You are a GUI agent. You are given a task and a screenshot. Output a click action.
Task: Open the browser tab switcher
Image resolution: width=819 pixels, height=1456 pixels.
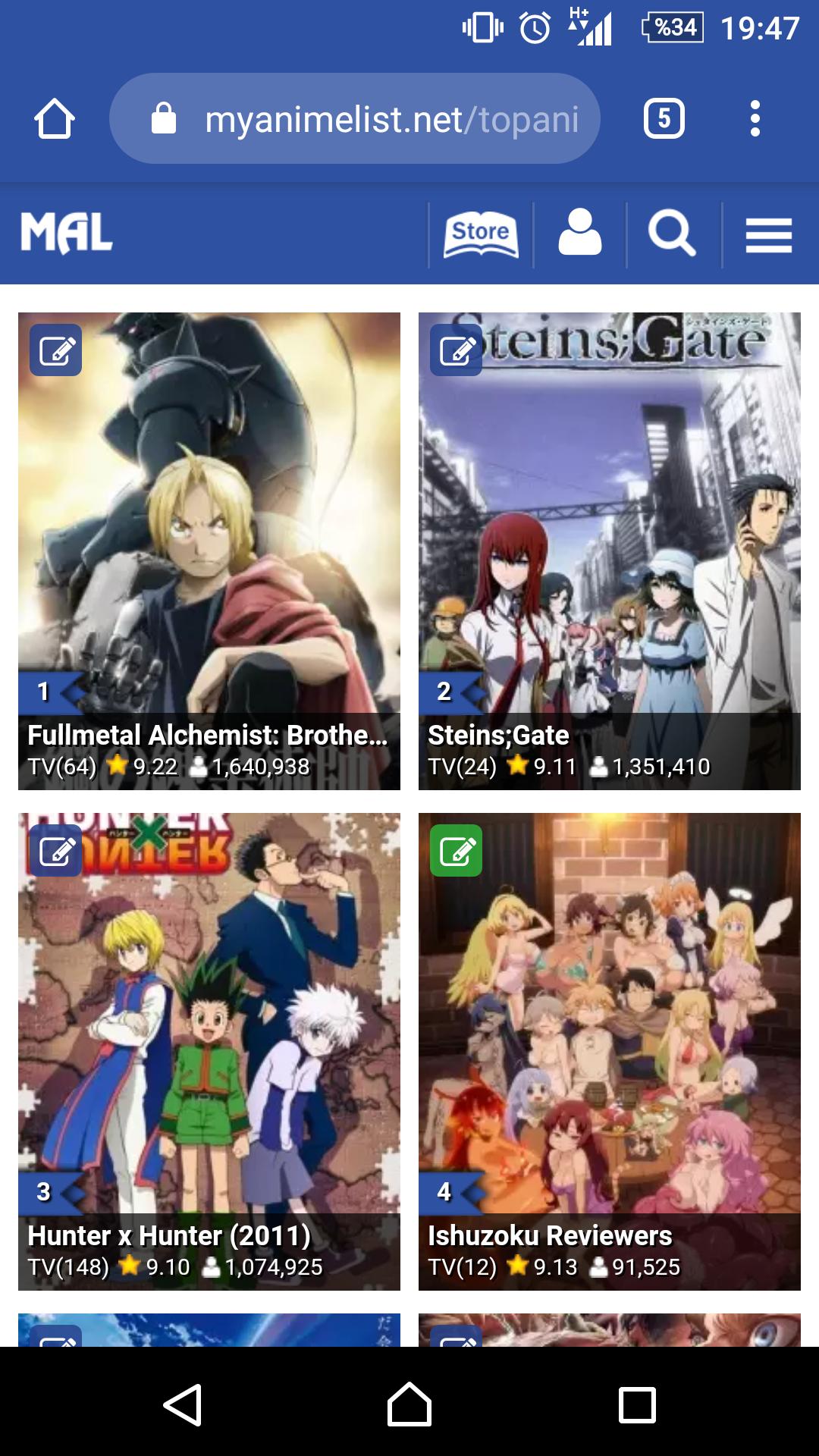[x=664, y=119]
